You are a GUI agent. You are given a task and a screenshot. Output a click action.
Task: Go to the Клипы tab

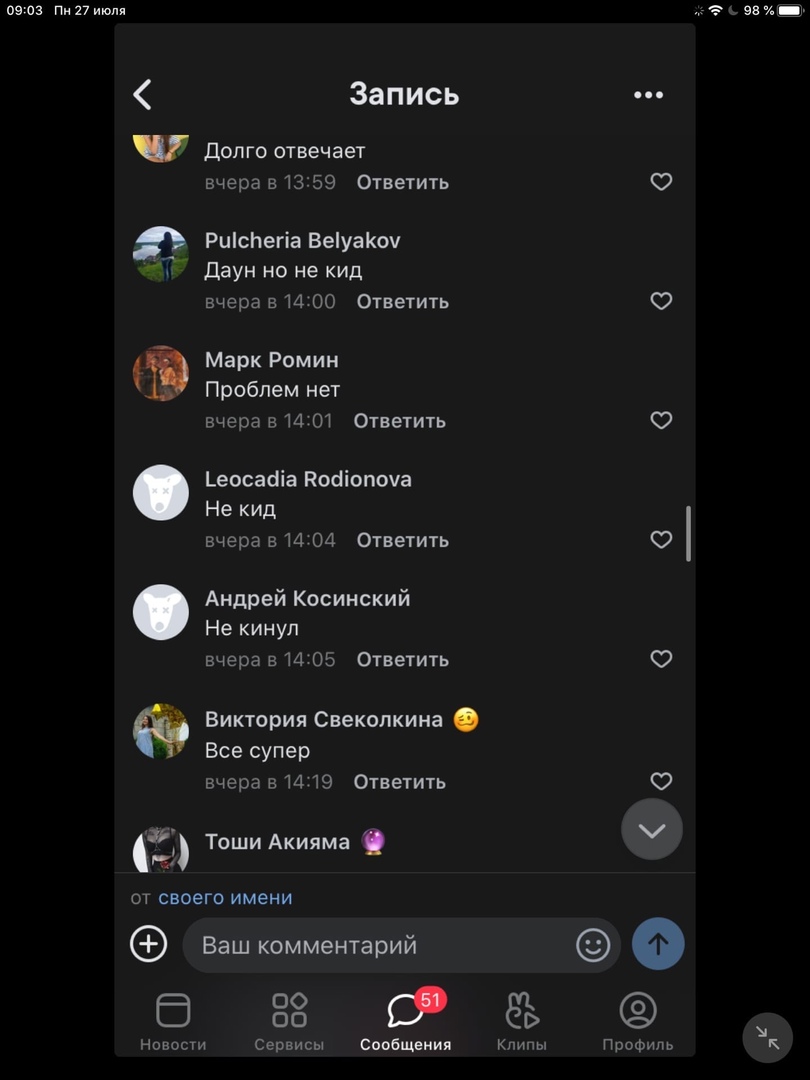(521, 1022)
